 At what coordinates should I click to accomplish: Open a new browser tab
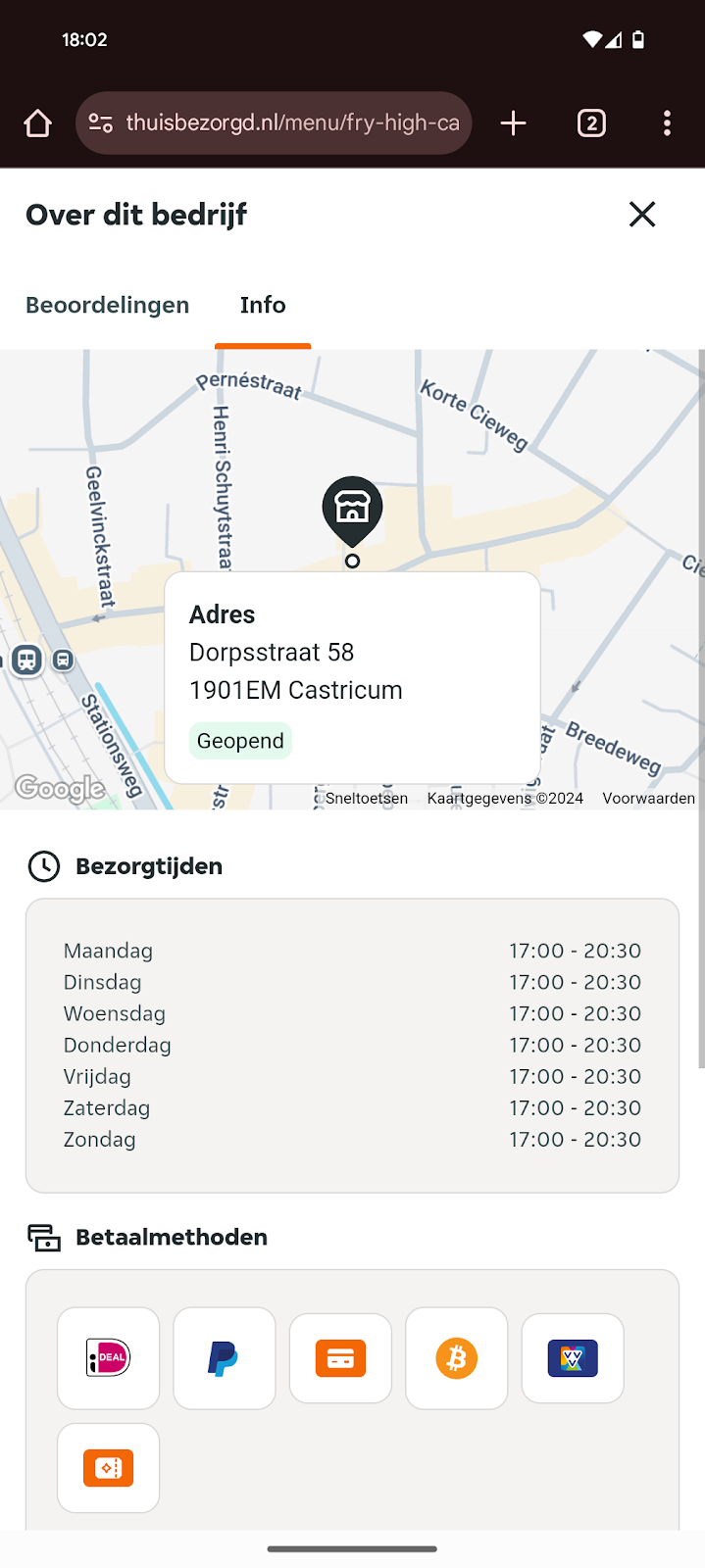(x=513, y=123)
